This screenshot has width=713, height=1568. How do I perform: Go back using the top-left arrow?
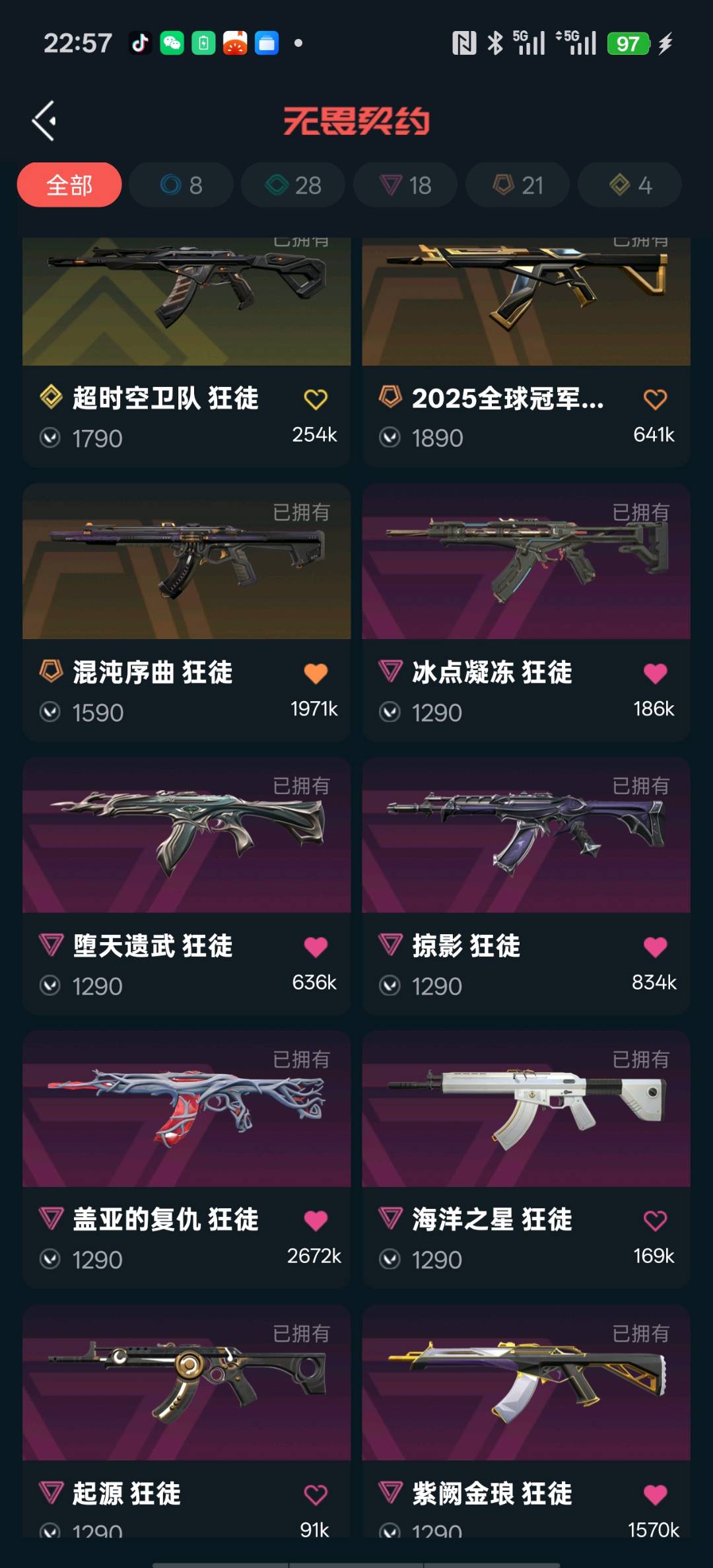pos(44,121)
